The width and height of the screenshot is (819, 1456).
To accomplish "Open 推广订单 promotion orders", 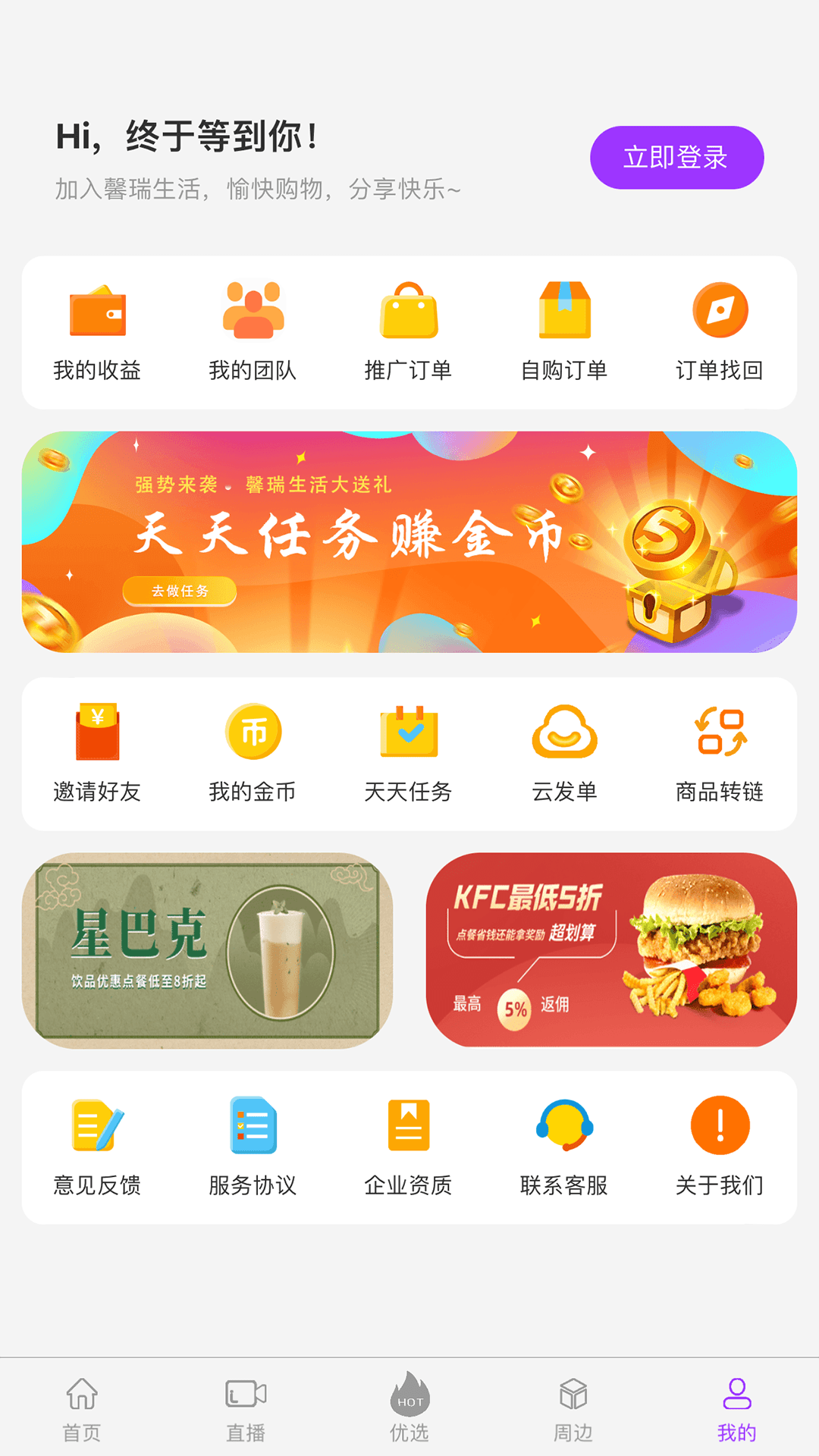I will [409, 331].
